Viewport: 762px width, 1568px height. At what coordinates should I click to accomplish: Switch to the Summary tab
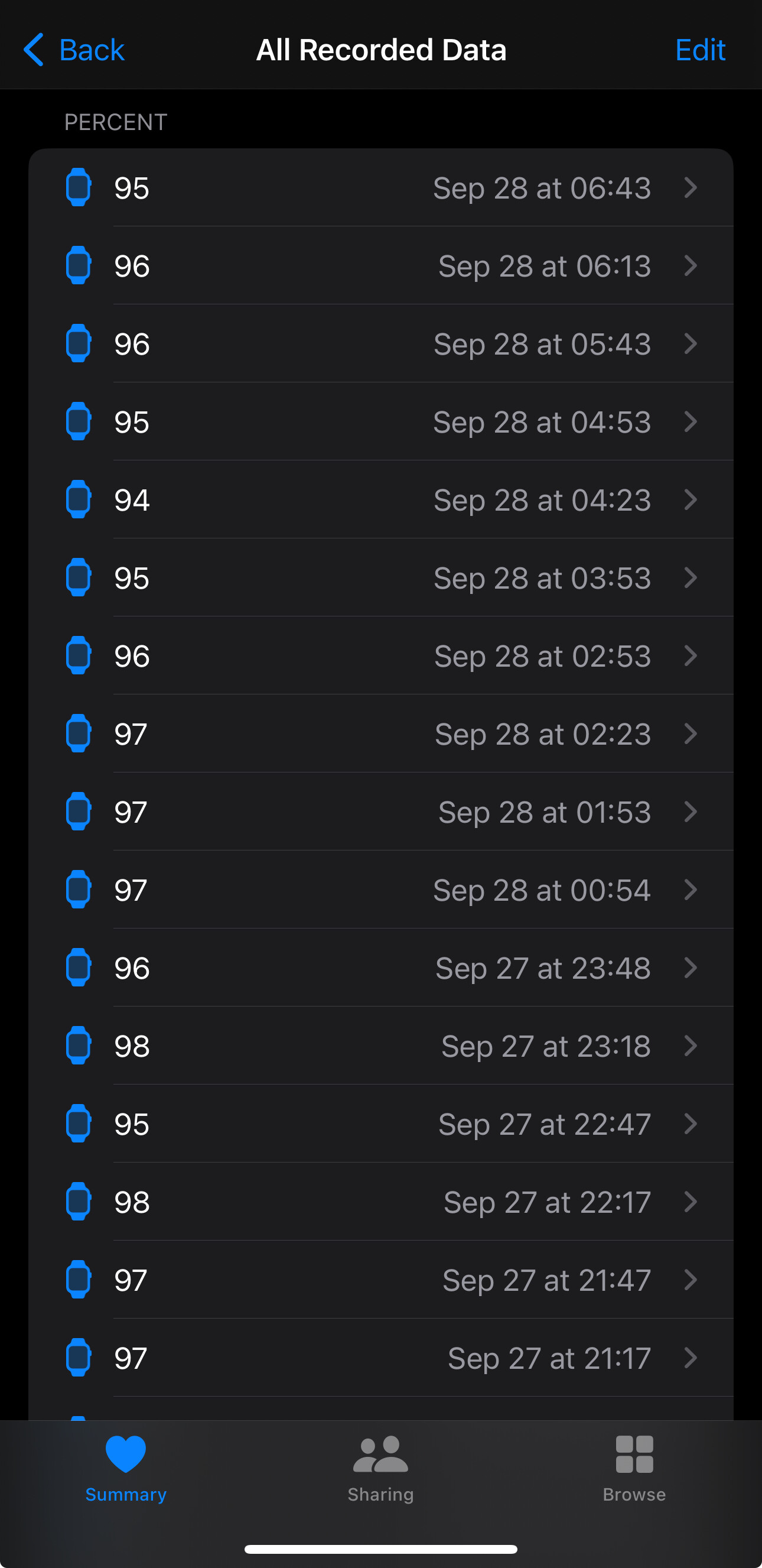point(126,1468)
